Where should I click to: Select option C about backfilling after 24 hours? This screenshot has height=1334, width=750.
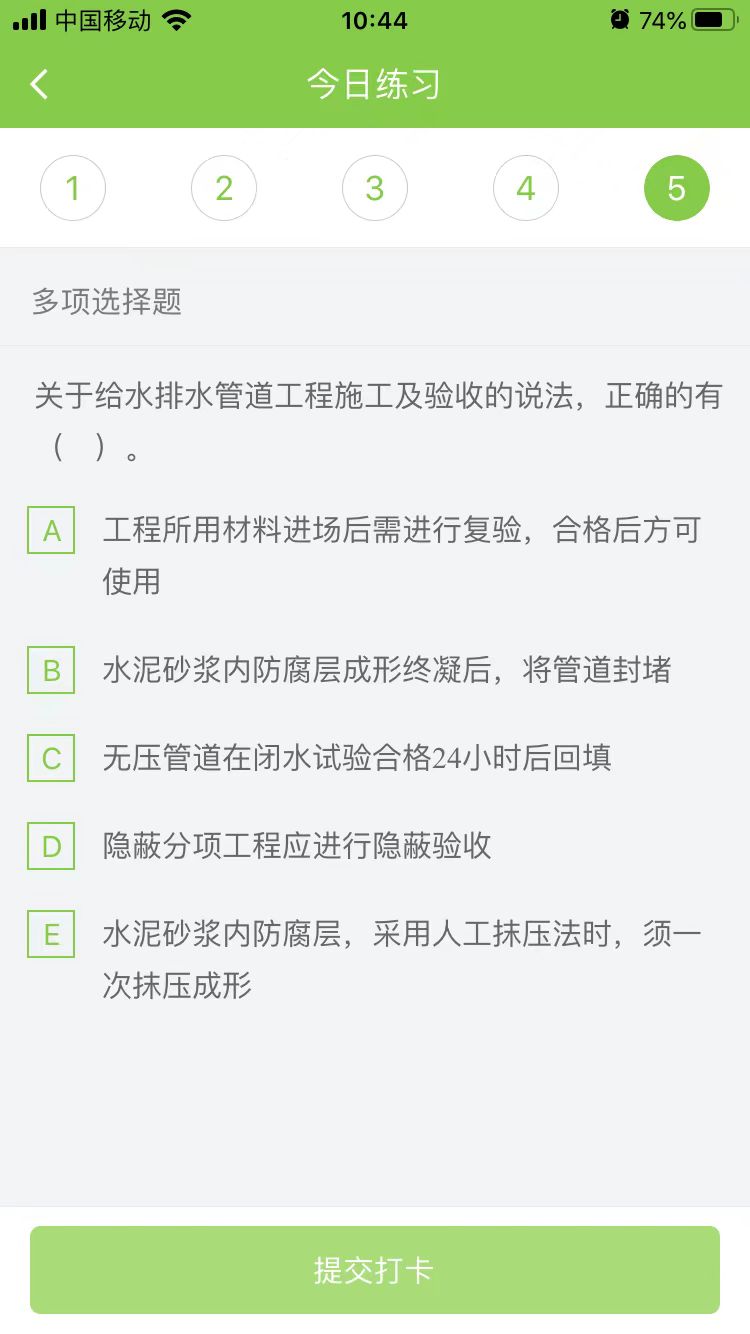point(52,758)
